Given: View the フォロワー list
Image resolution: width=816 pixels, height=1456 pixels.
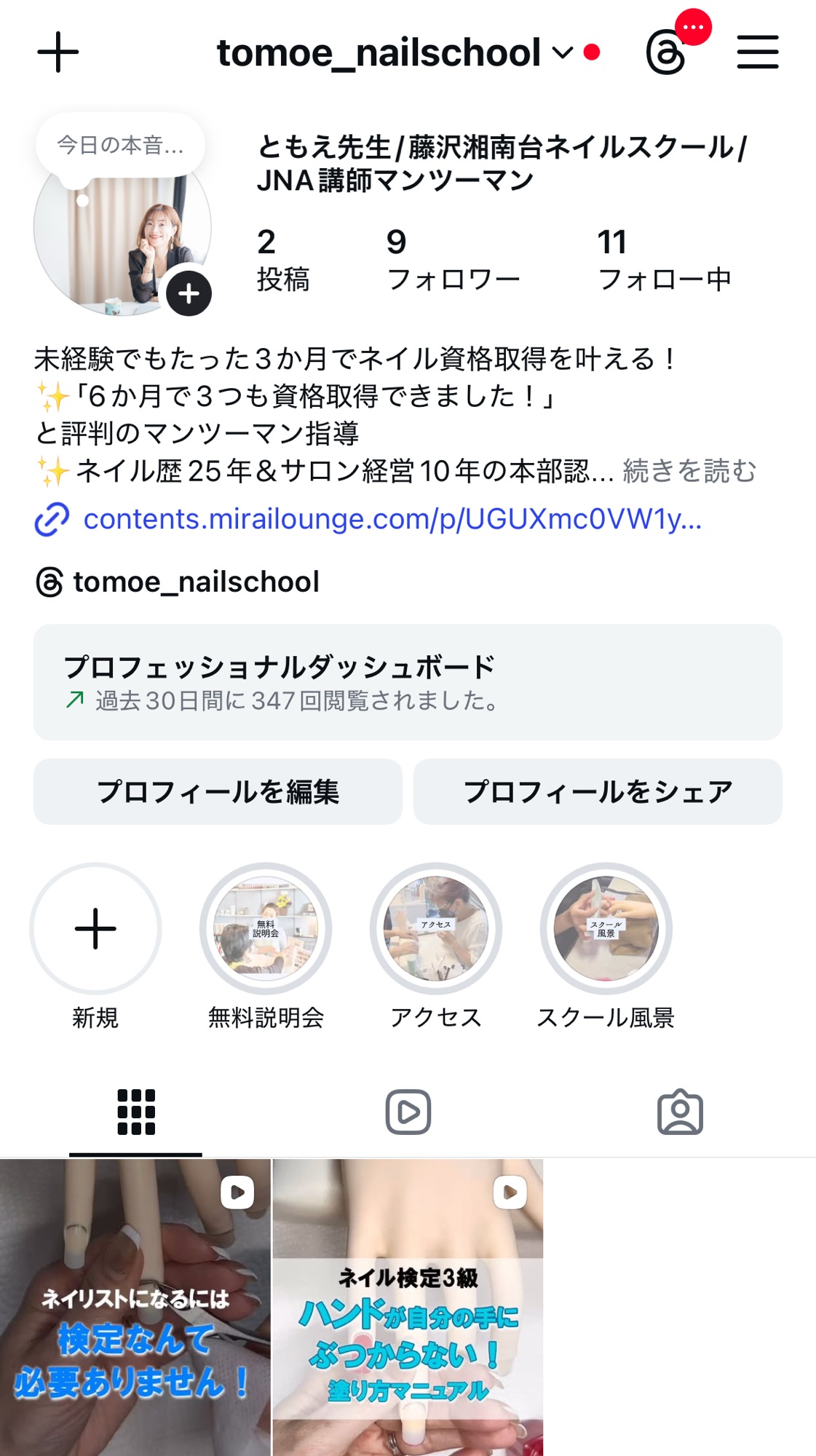Looking at the screenshot, I should (x=453, y=261).
